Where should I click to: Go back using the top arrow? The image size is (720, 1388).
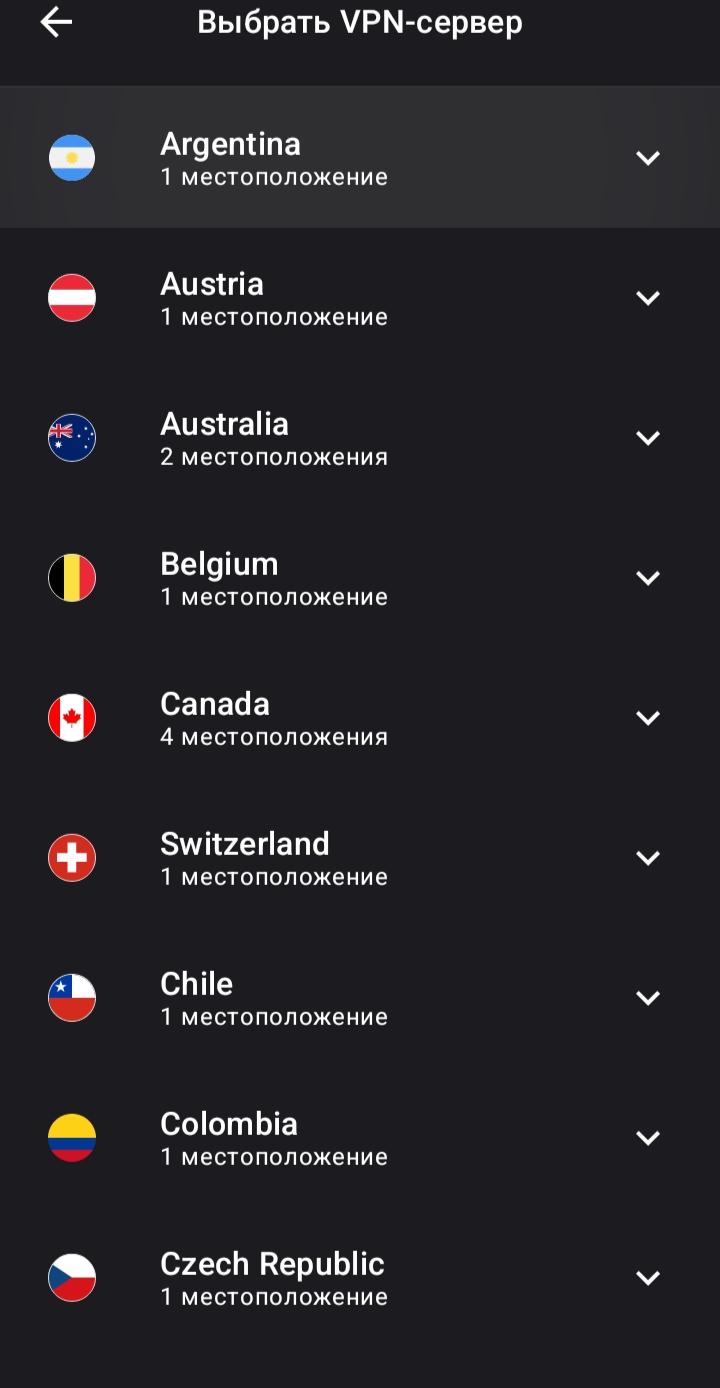56,22
